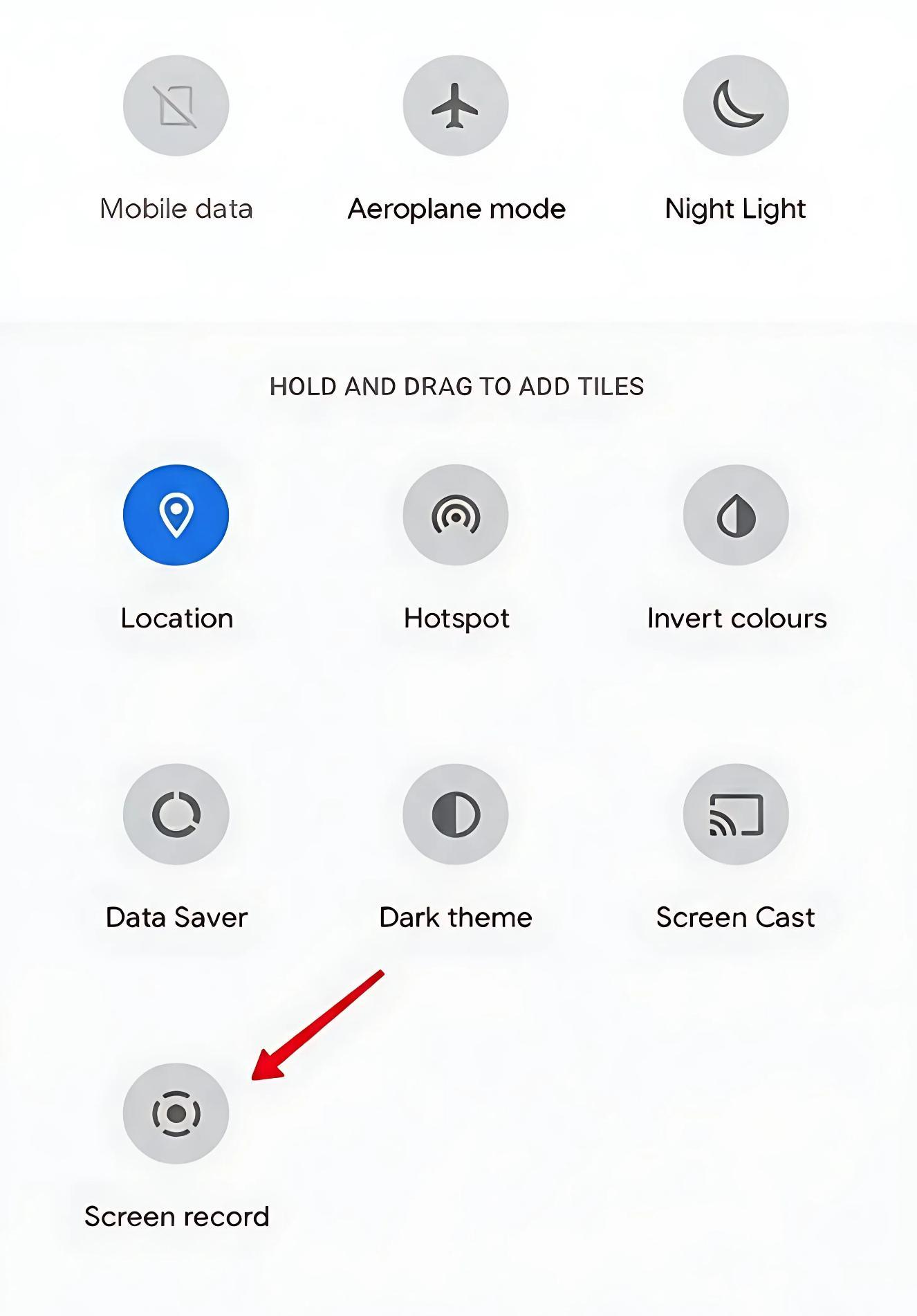Screen dimensions: 917x1316
Task: Tap the Mobile data tile
Action: [x=176, y=106]
